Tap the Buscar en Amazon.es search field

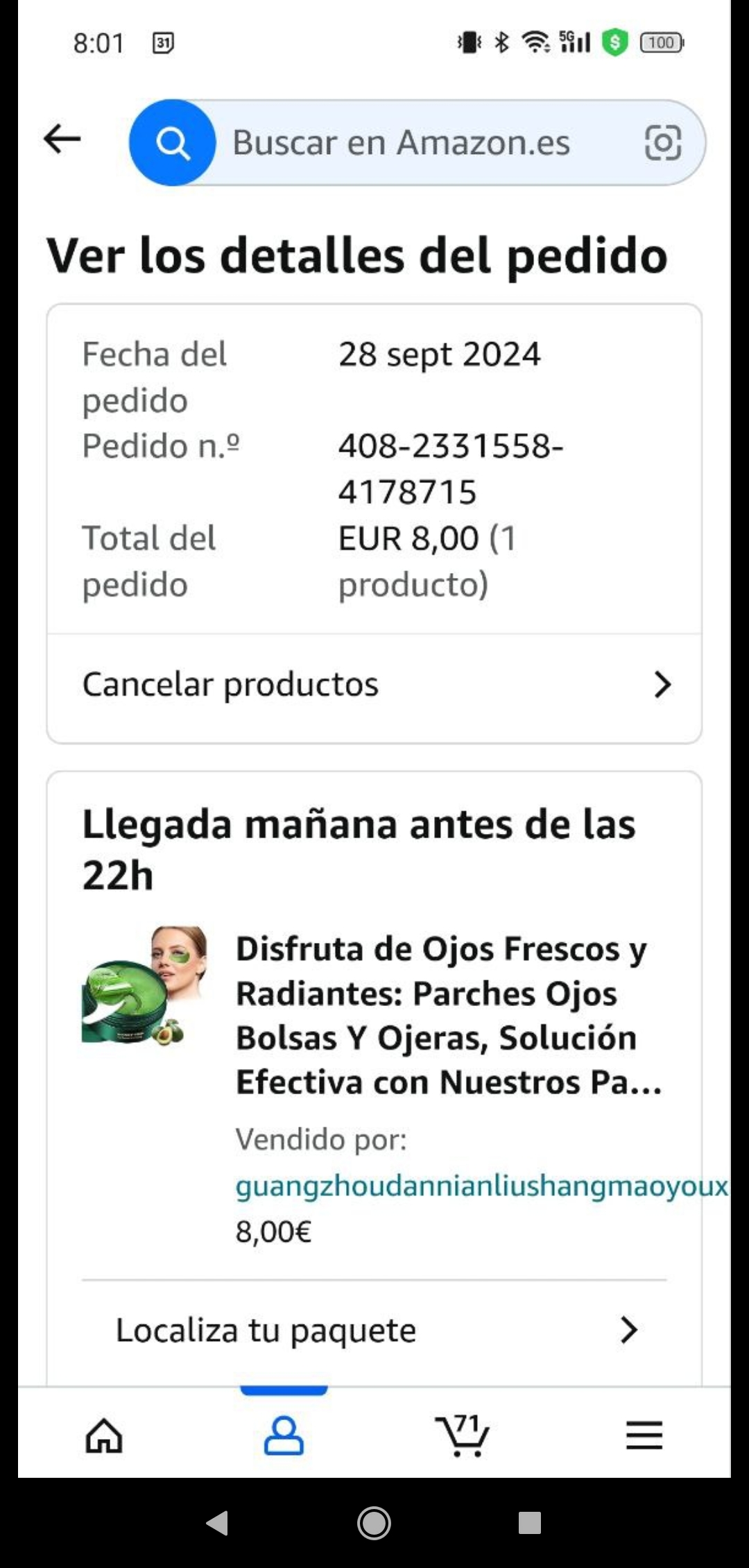416,143
